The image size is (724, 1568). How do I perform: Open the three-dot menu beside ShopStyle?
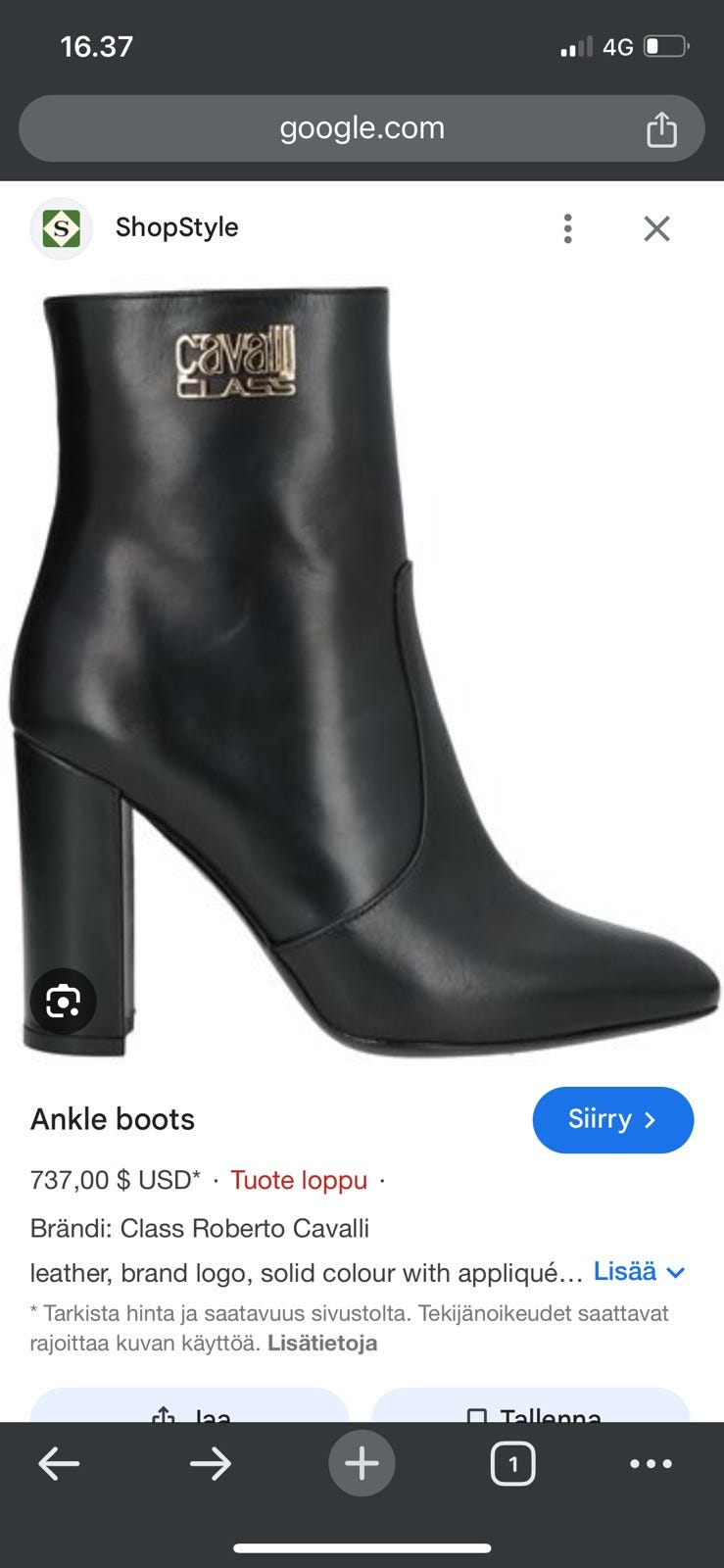coord(567,228)
